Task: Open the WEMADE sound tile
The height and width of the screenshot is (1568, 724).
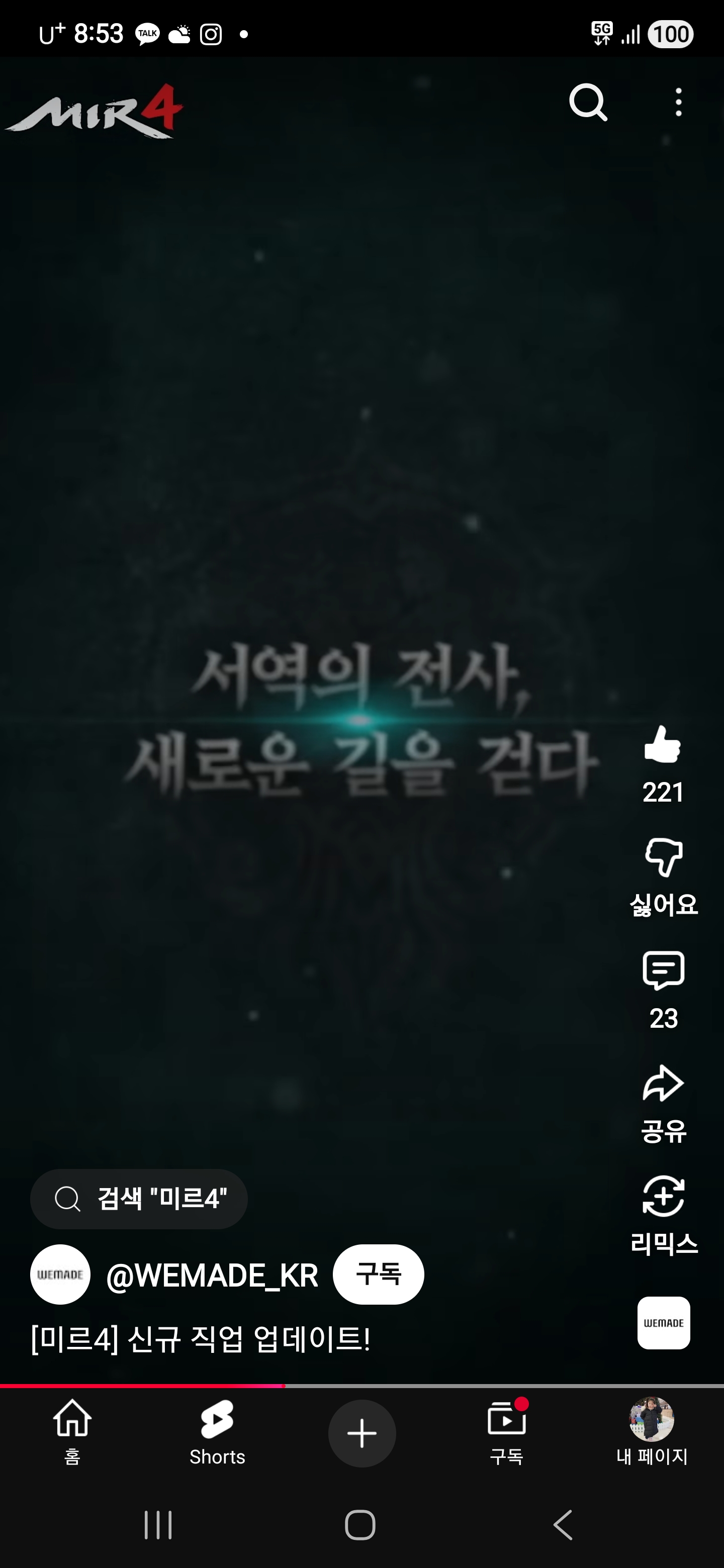Action: tap(663, 1323)
